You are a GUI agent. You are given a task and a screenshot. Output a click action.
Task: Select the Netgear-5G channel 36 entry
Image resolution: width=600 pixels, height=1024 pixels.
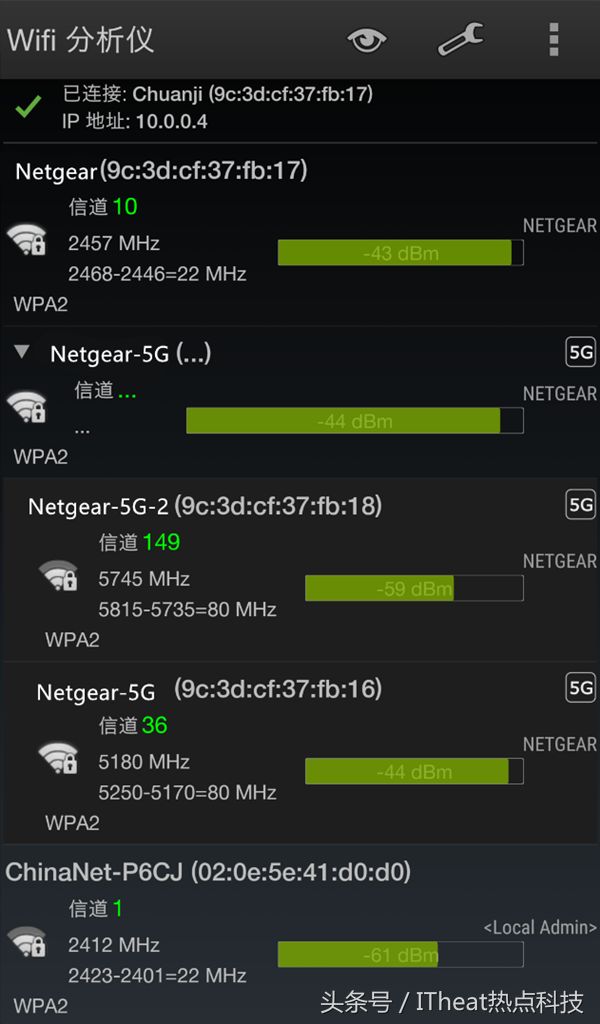[300, 752]
